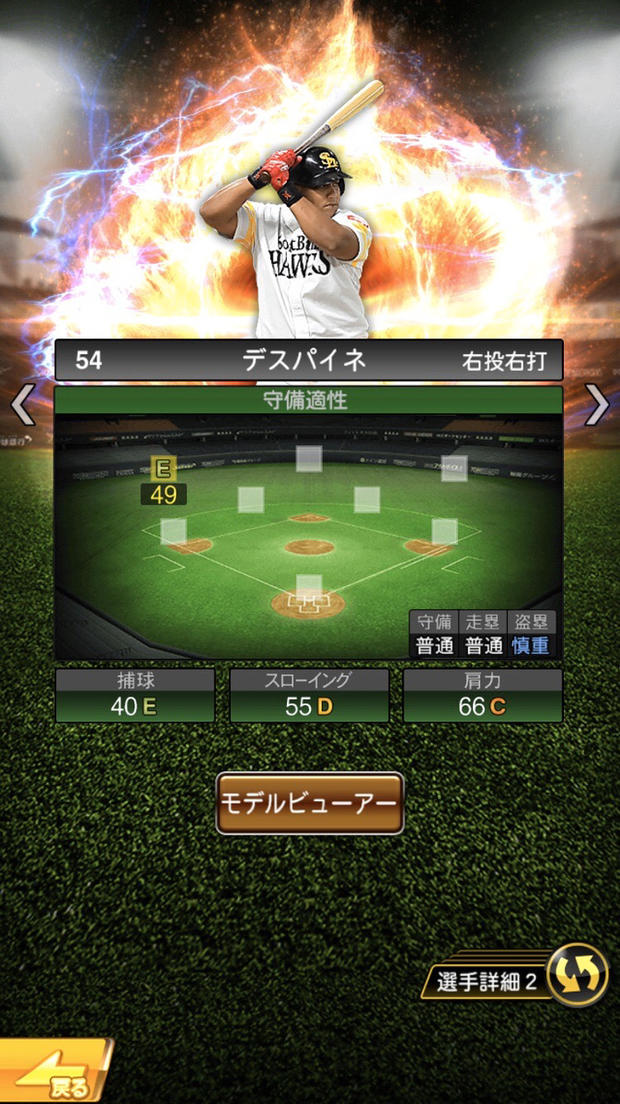Open the モデルビューアー model viewer
The width and height of the screenshot is (620, 1104).
click(x=309, y=803)
